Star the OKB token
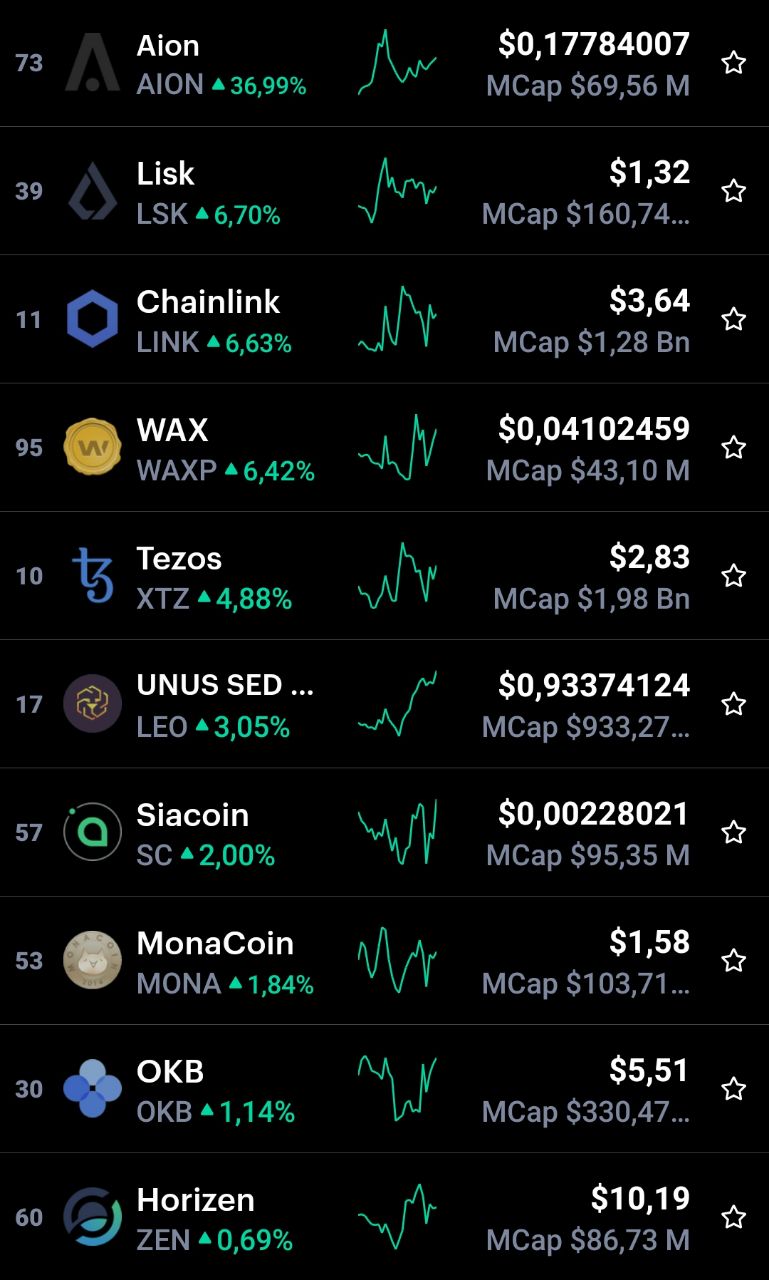Image resolution: width=769 pixels, height=1280 pixels. pyautogui.click(x=734, y=1088)
